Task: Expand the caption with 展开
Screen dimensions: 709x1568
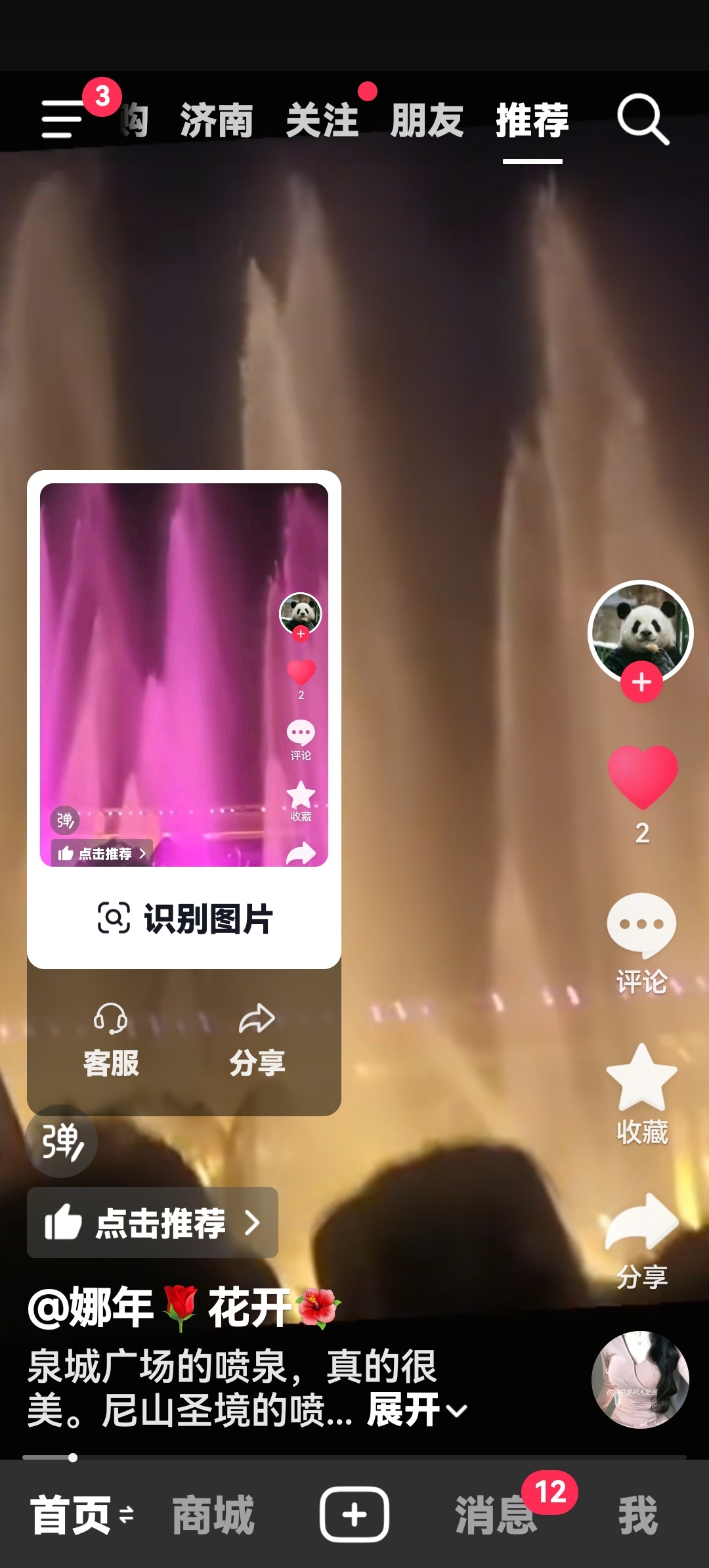Action: point(416,1409)
